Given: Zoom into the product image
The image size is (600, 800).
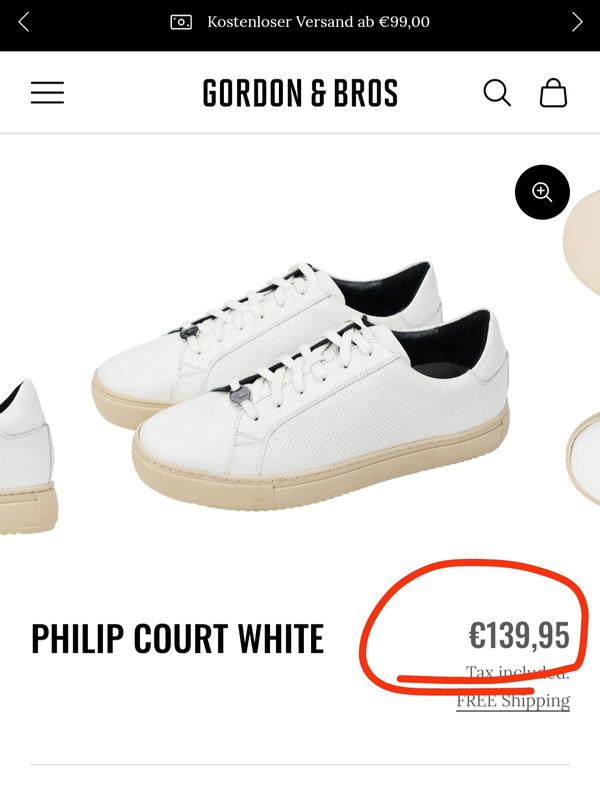Looking at the screenshot, I should [x=542, y=192].
